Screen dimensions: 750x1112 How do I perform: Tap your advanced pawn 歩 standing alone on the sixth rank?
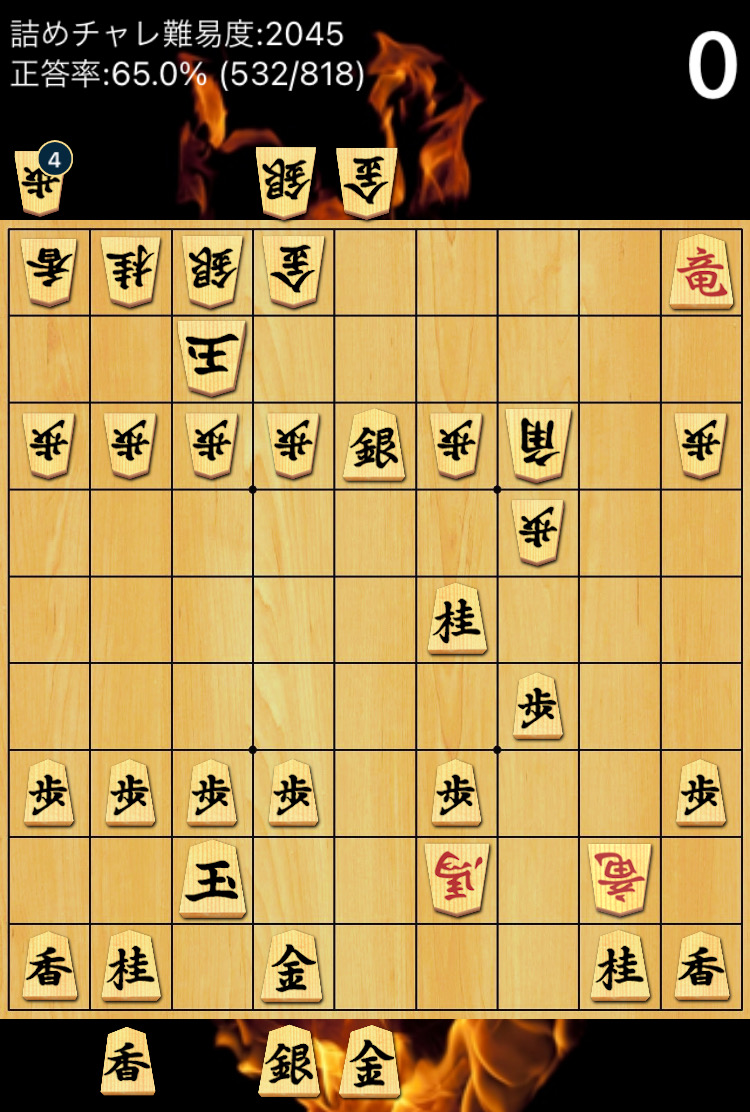tap(538, 706)
